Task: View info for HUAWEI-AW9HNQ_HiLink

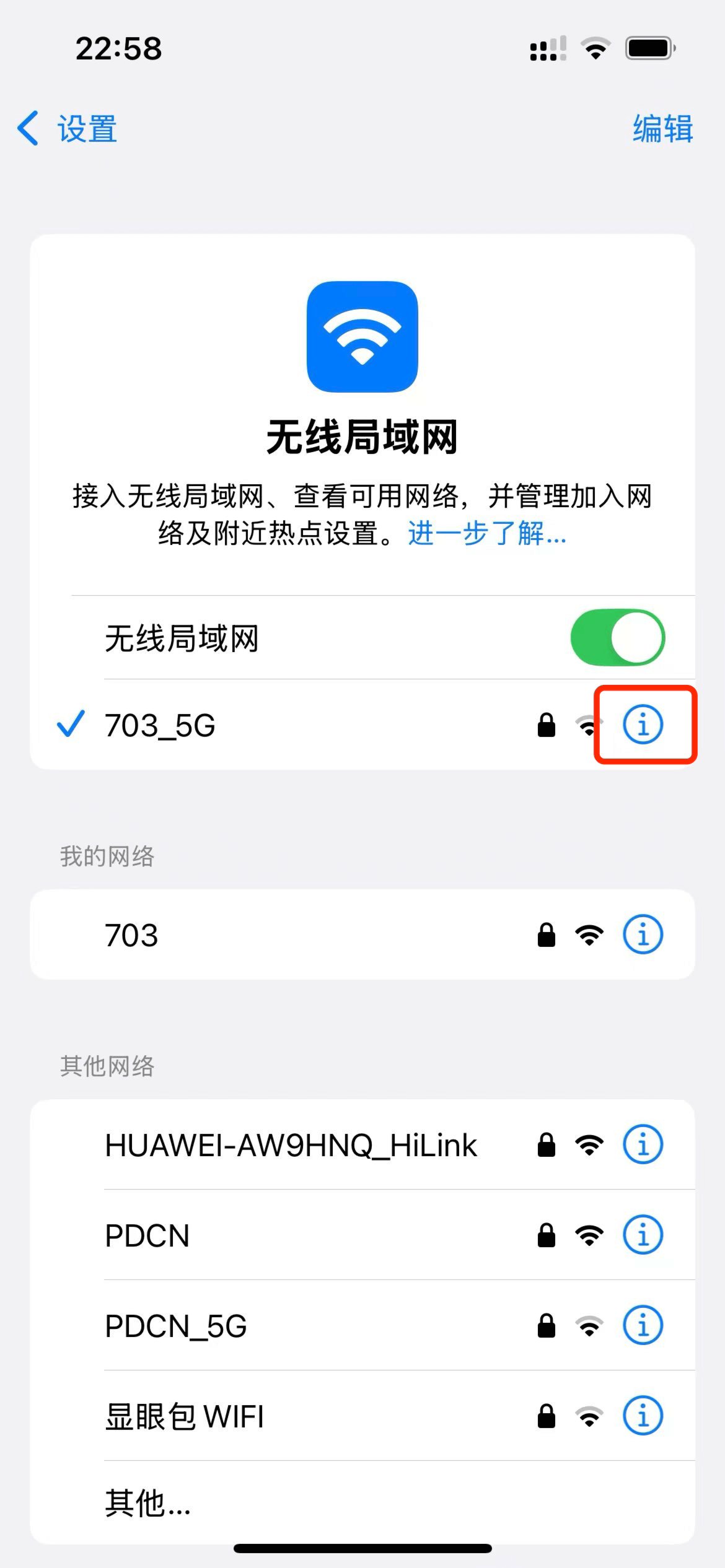Action: coord(643,1144)
